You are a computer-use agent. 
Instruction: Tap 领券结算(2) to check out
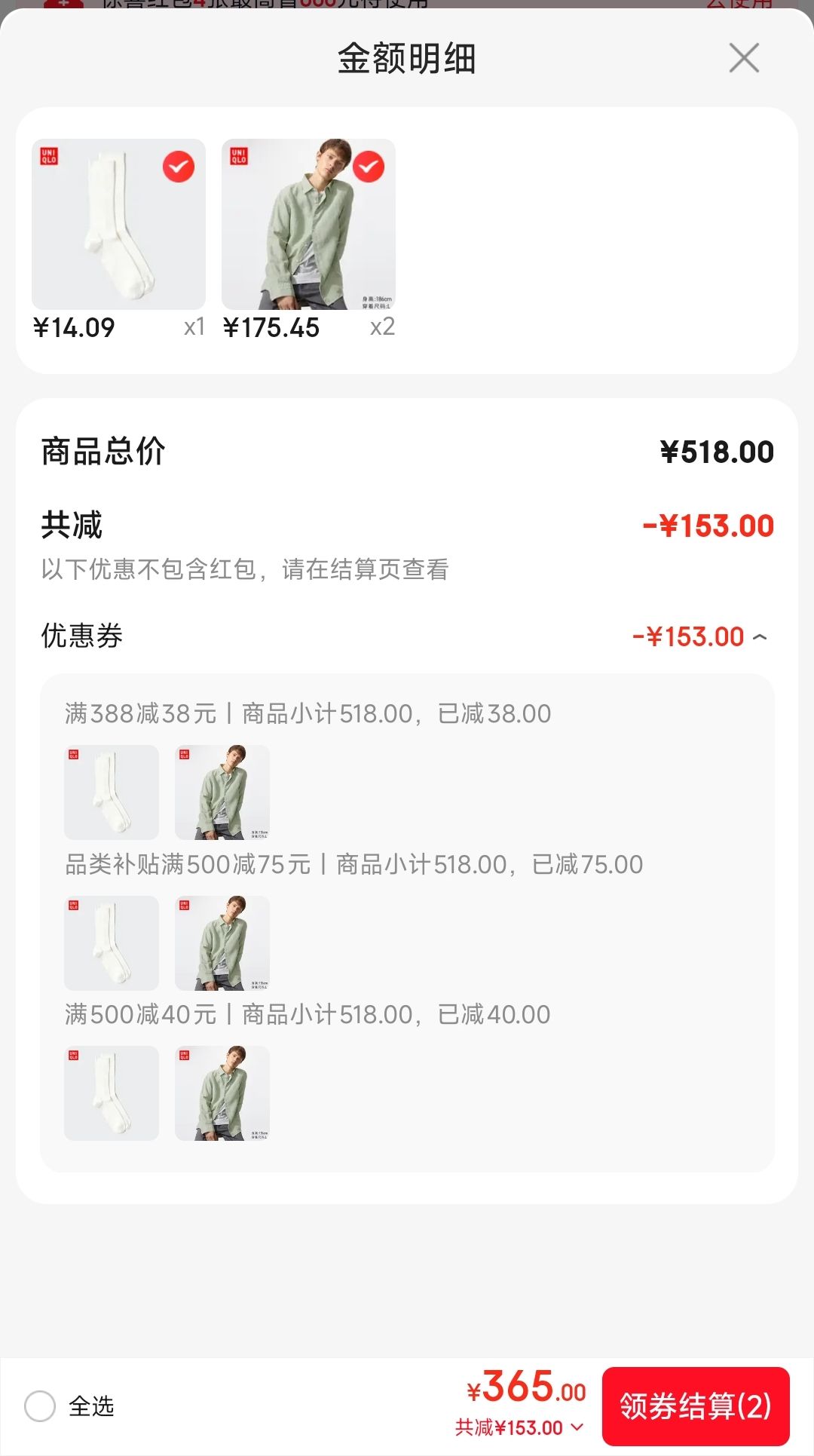[696, 1406]
